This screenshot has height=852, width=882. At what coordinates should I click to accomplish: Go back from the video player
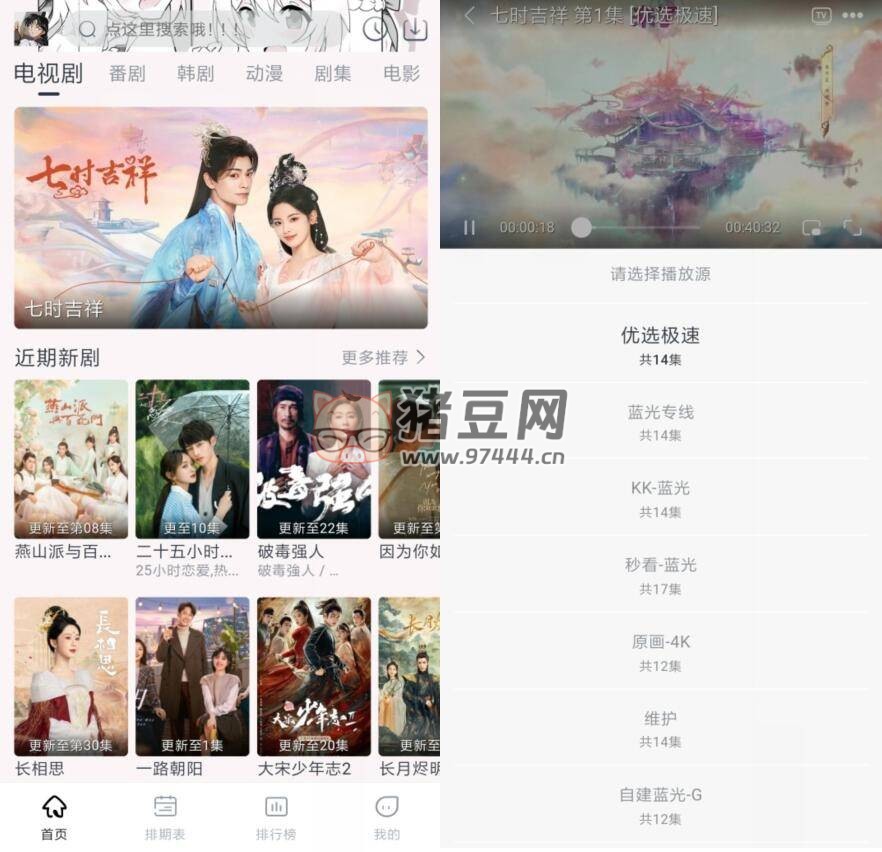[x=469, y=15]
